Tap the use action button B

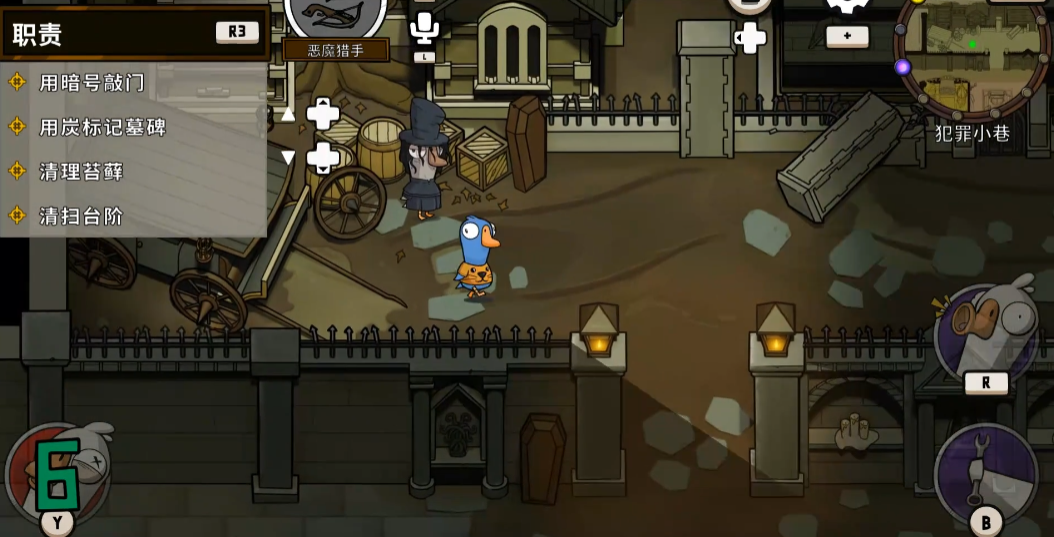click(x=986, y=475)
